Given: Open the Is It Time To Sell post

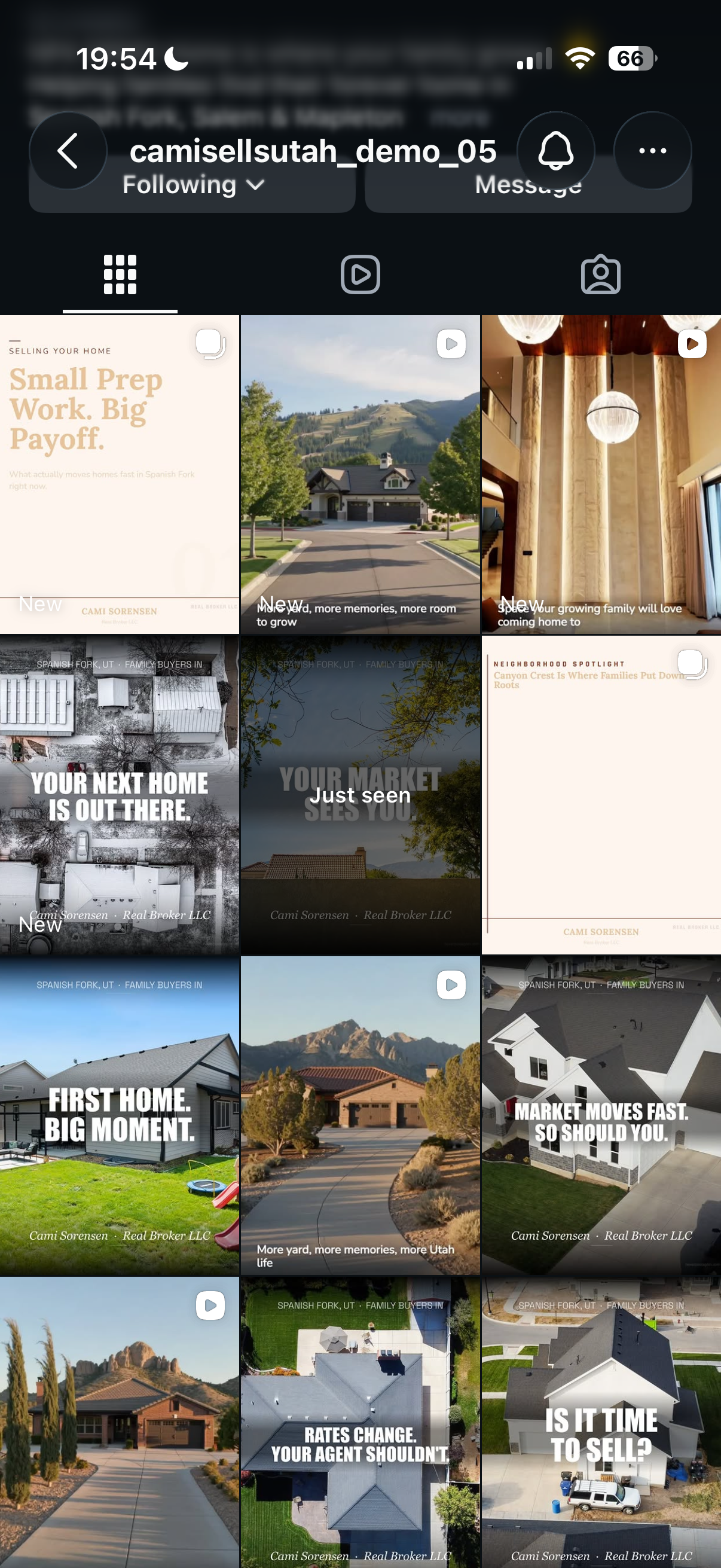Looking at the screenshot, I should tap(601, 1423).
